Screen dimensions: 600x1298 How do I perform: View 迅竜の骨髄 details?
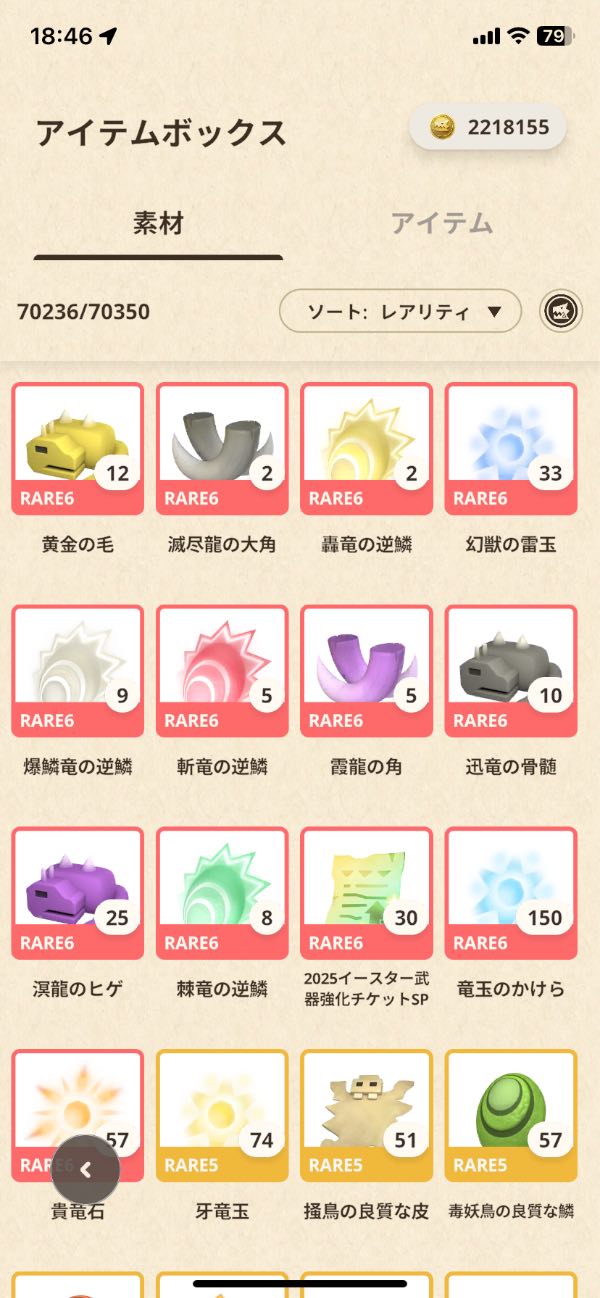[x=510, y=671]
